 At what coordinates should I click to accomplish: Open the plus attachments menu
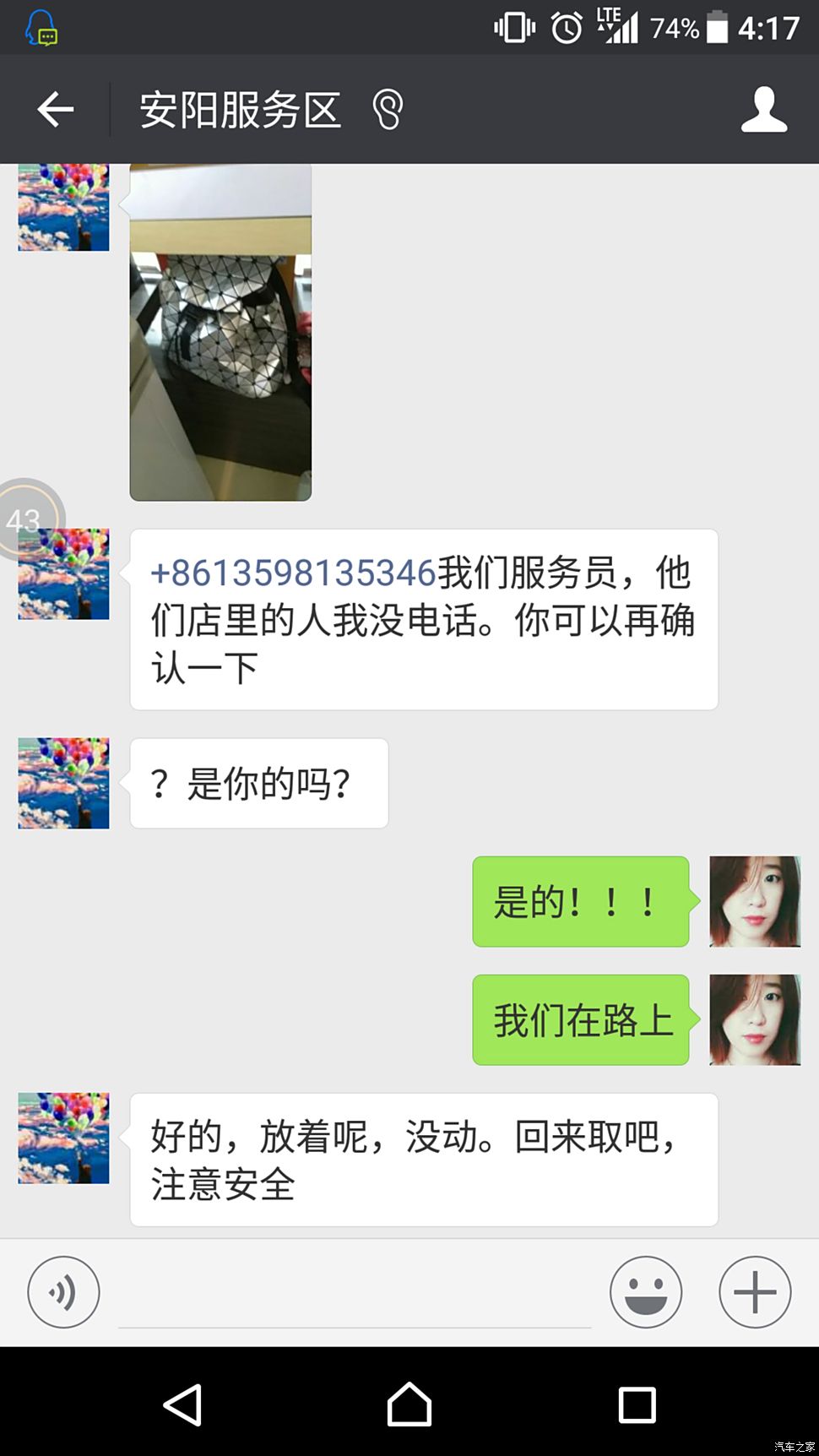[754, 1291]
